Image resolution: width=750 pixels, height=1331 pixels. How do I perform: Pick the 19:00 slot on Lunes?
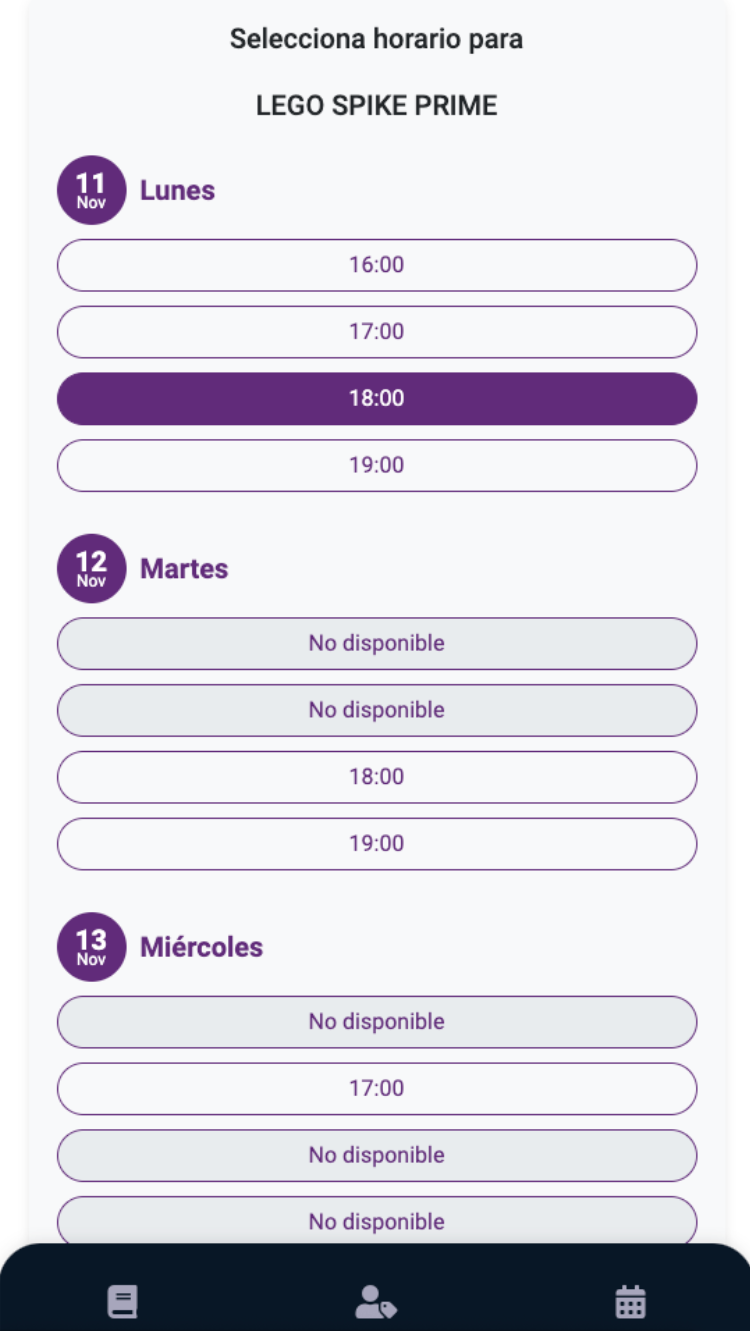point(376,466)
